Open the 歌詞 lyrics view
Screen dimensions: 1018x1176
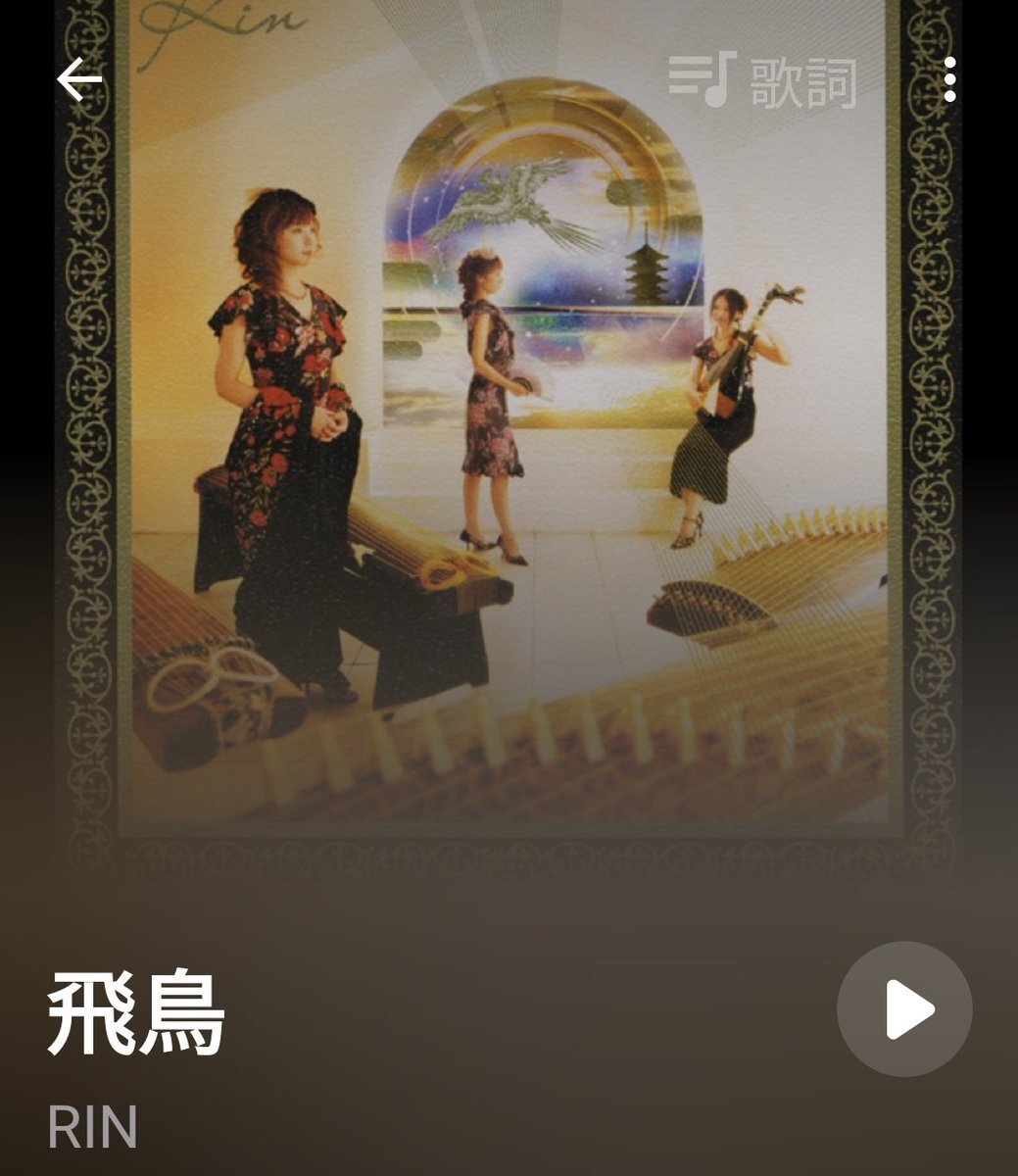[763, 81]
